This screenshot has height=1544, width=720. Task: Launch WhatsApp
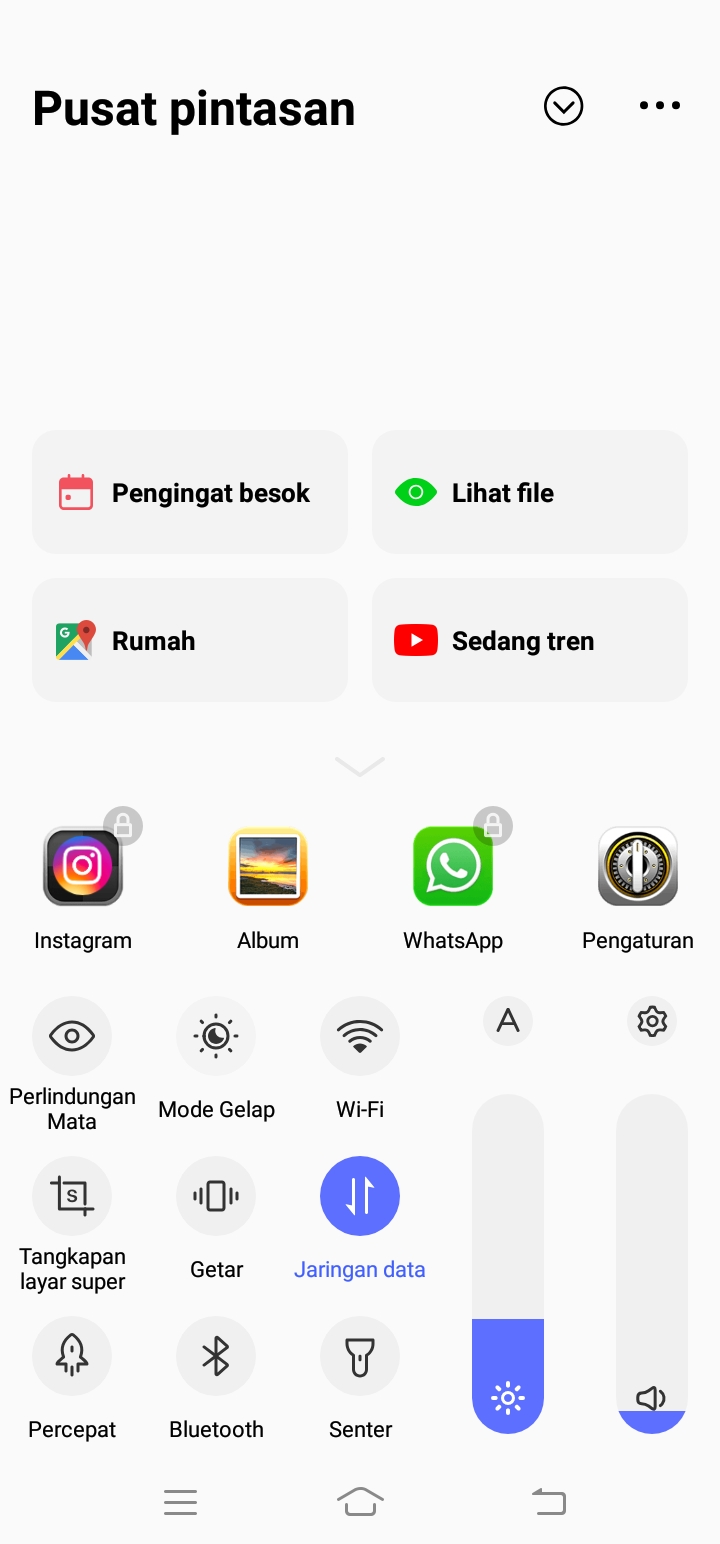coord(453,867)
